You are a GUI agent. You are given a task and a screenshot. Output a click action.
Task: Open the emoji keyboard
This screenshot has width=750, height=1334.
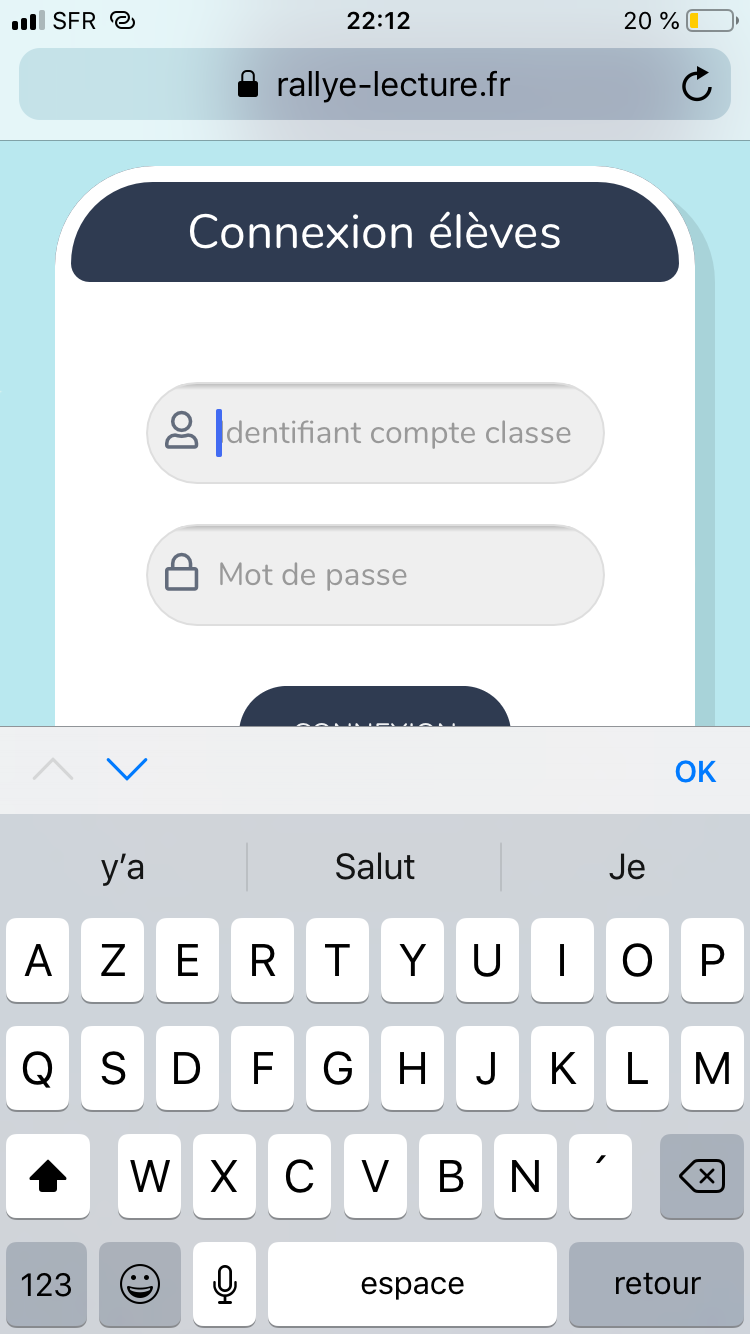pyautogui.click(x=140, y=1284)
